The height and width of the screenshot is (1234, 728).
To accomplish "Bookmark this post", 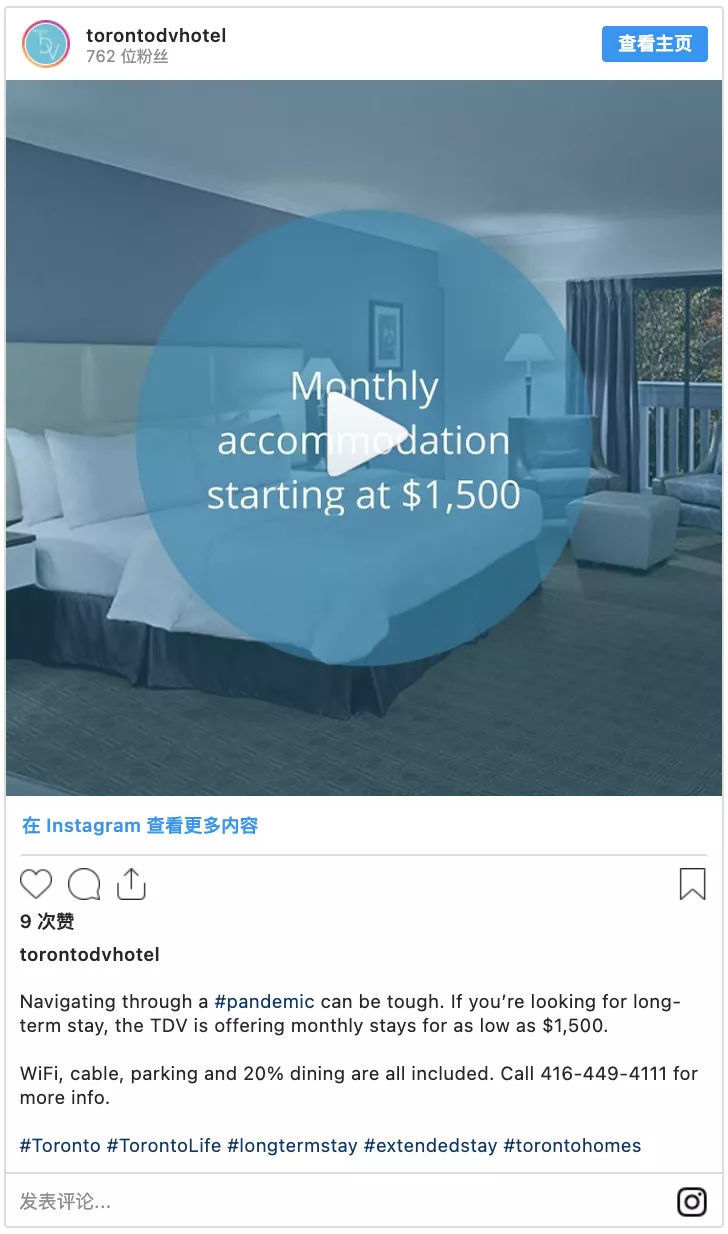I will pos(692,884).
